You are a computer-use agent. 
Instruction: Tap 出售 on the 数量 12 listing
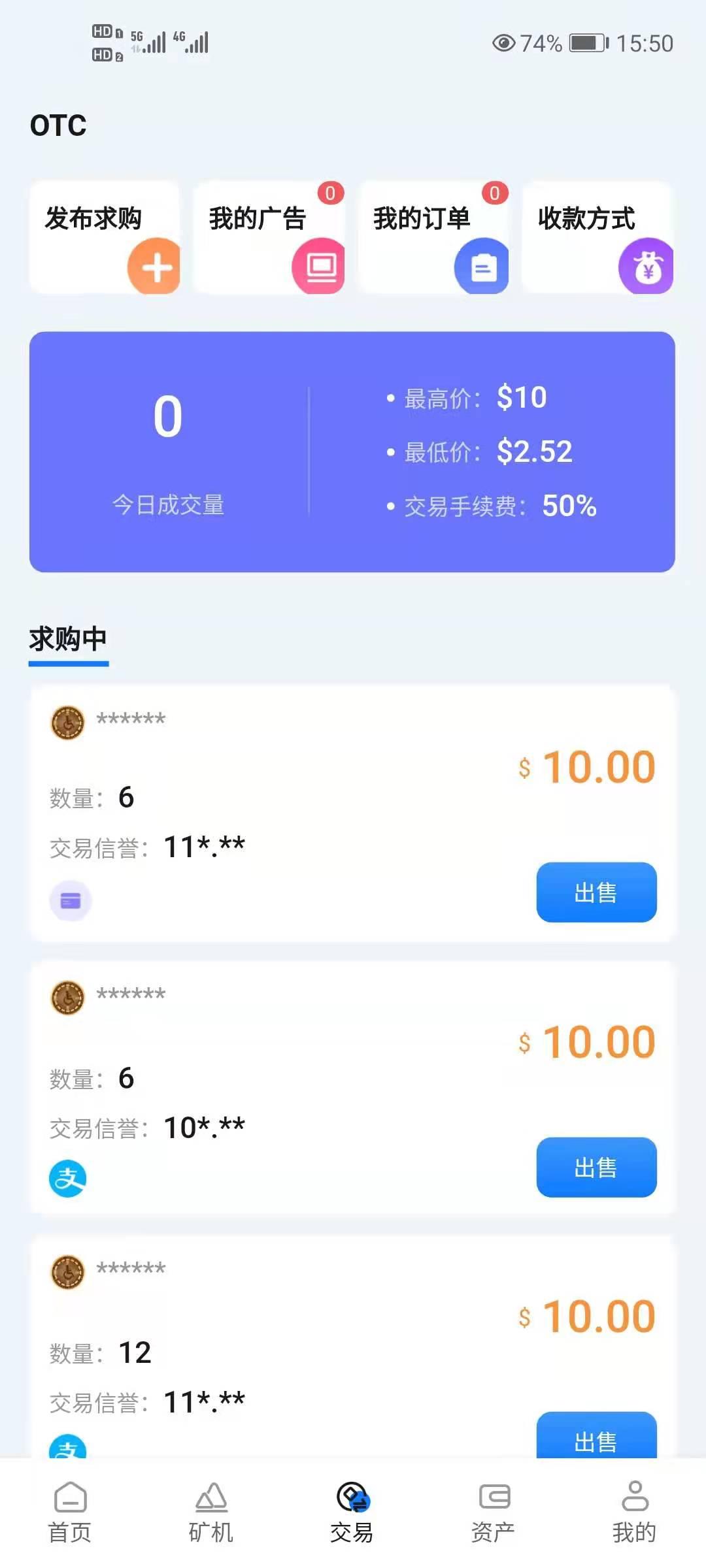pos(596,1437)
